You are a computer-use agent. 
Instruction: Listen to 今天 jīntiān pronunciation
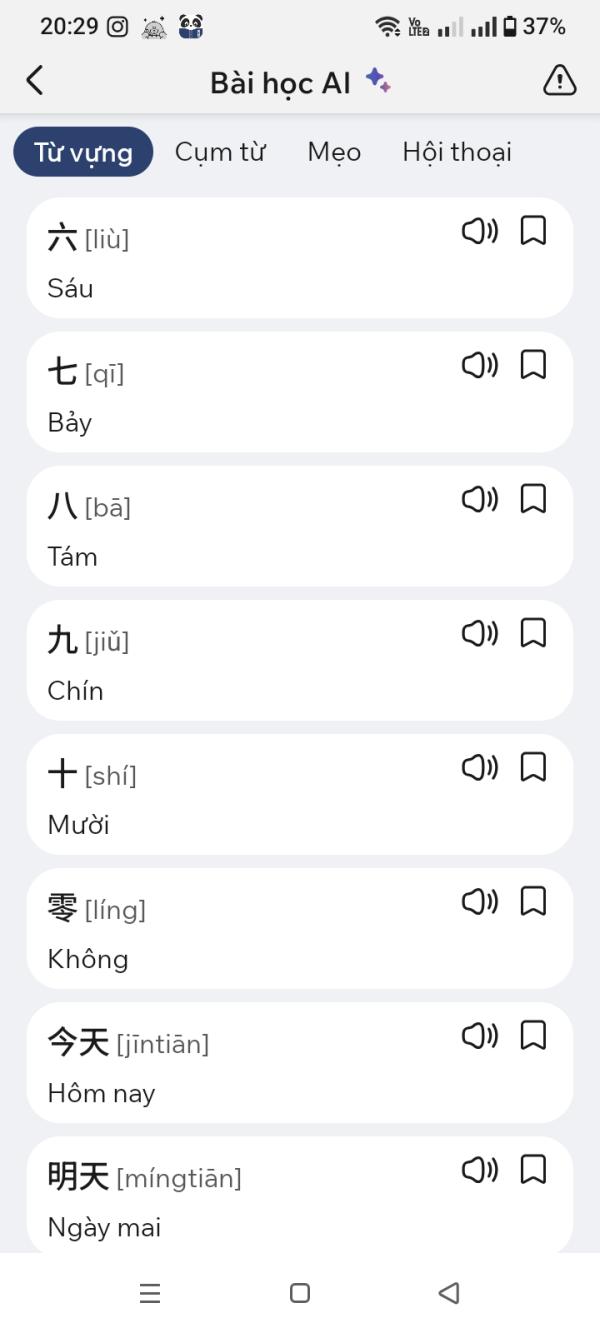(479, 1036)
